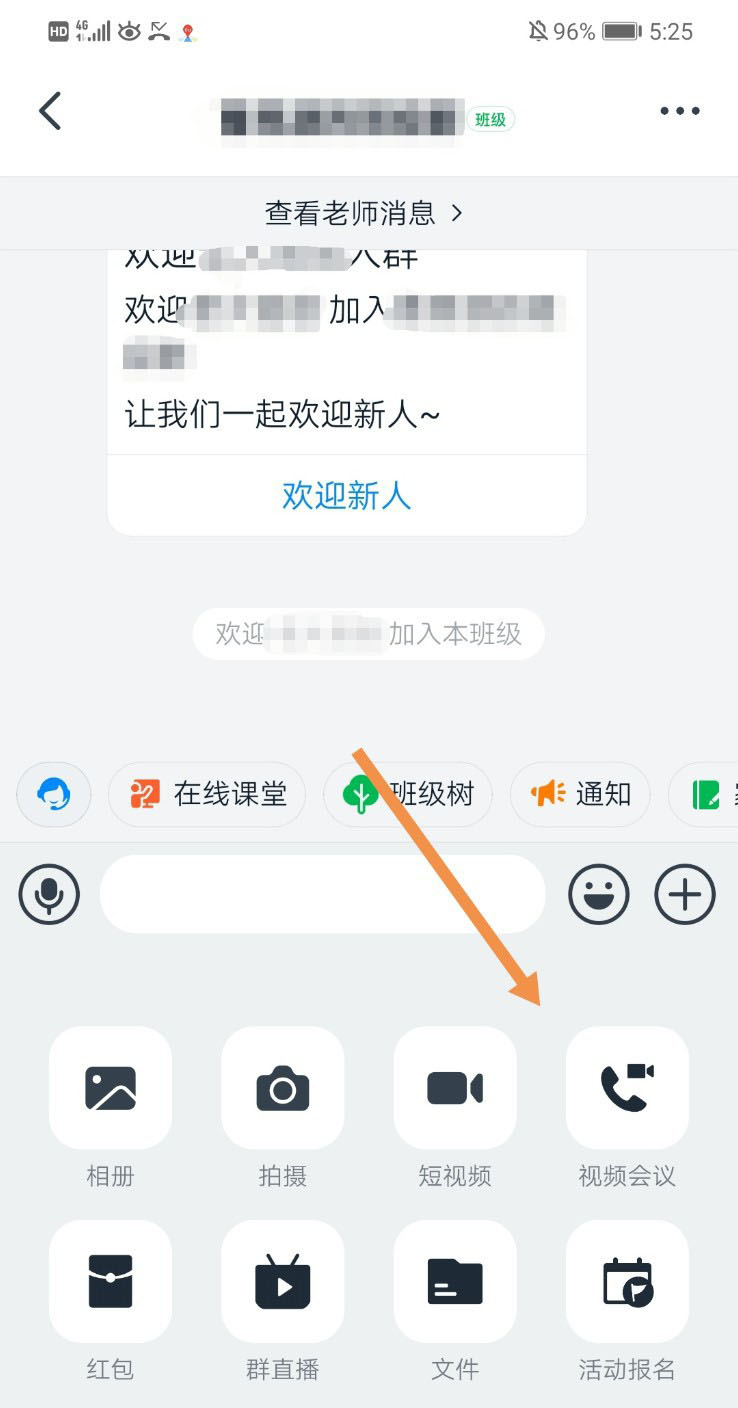Start a 视频会议

[x=627, y=1088]
